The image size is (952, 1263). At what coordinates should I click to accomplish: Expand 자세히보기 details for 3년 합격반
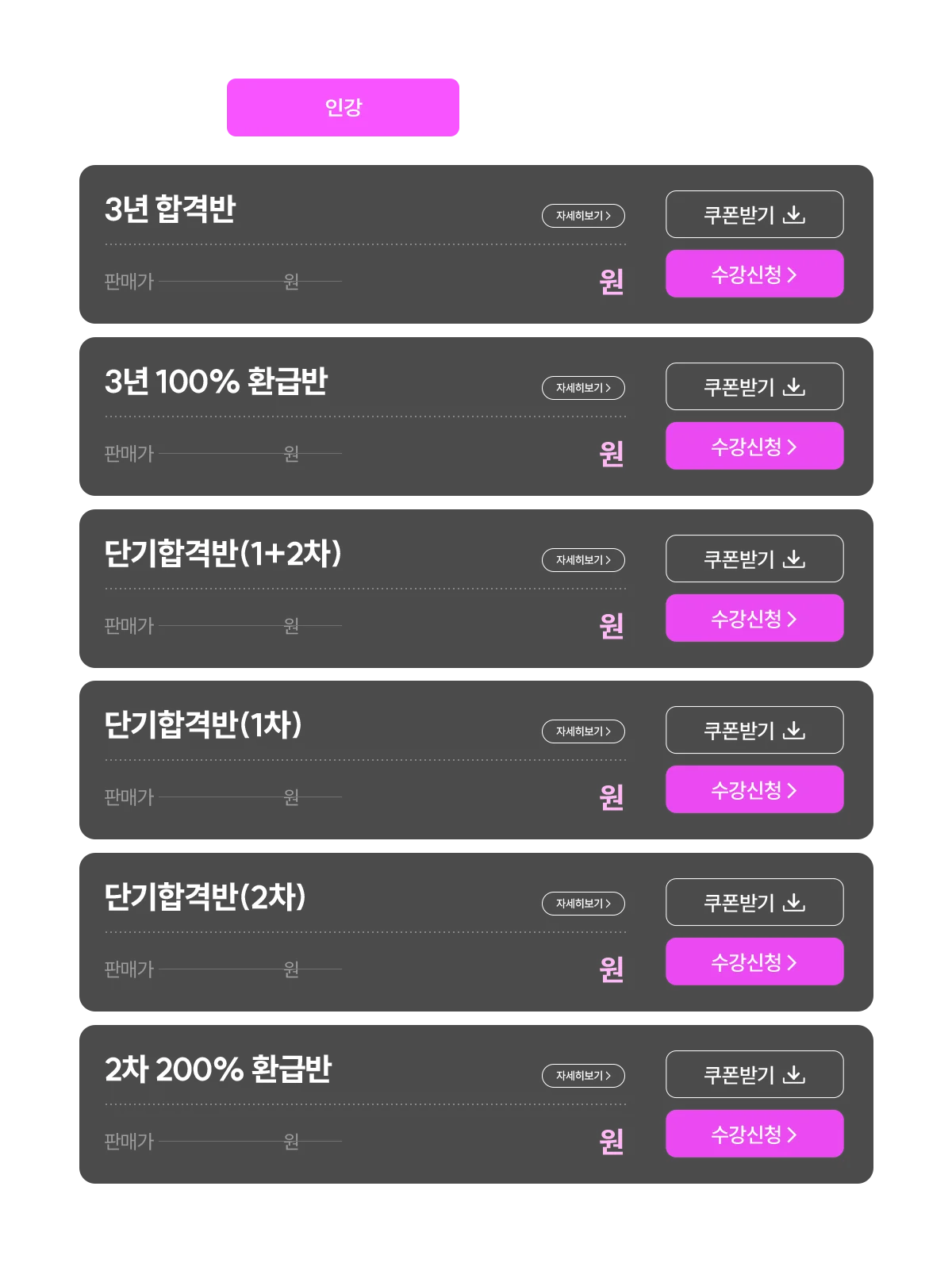pyautogui.click(x=583, y=216)
